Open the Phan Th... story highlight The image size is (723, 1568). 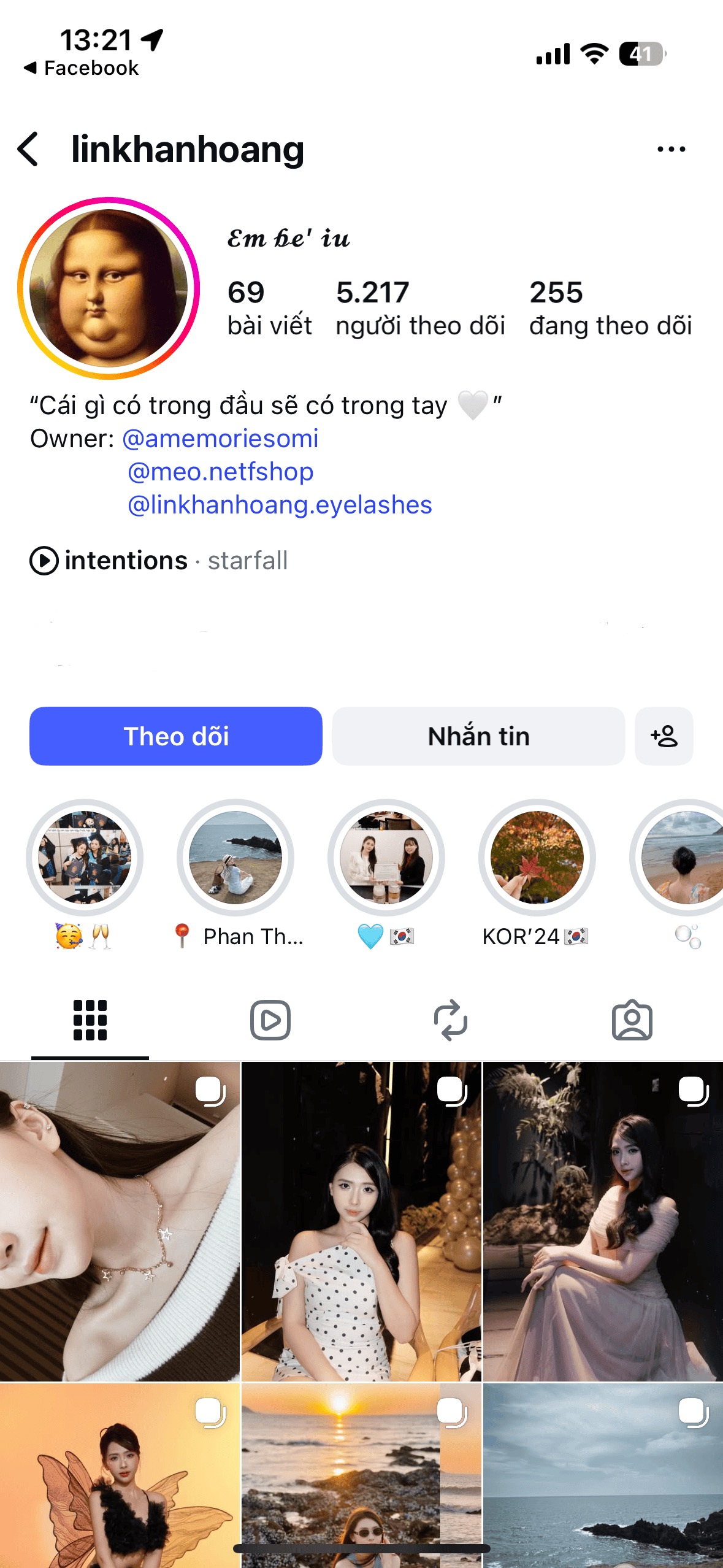click(x=235, y=858)
